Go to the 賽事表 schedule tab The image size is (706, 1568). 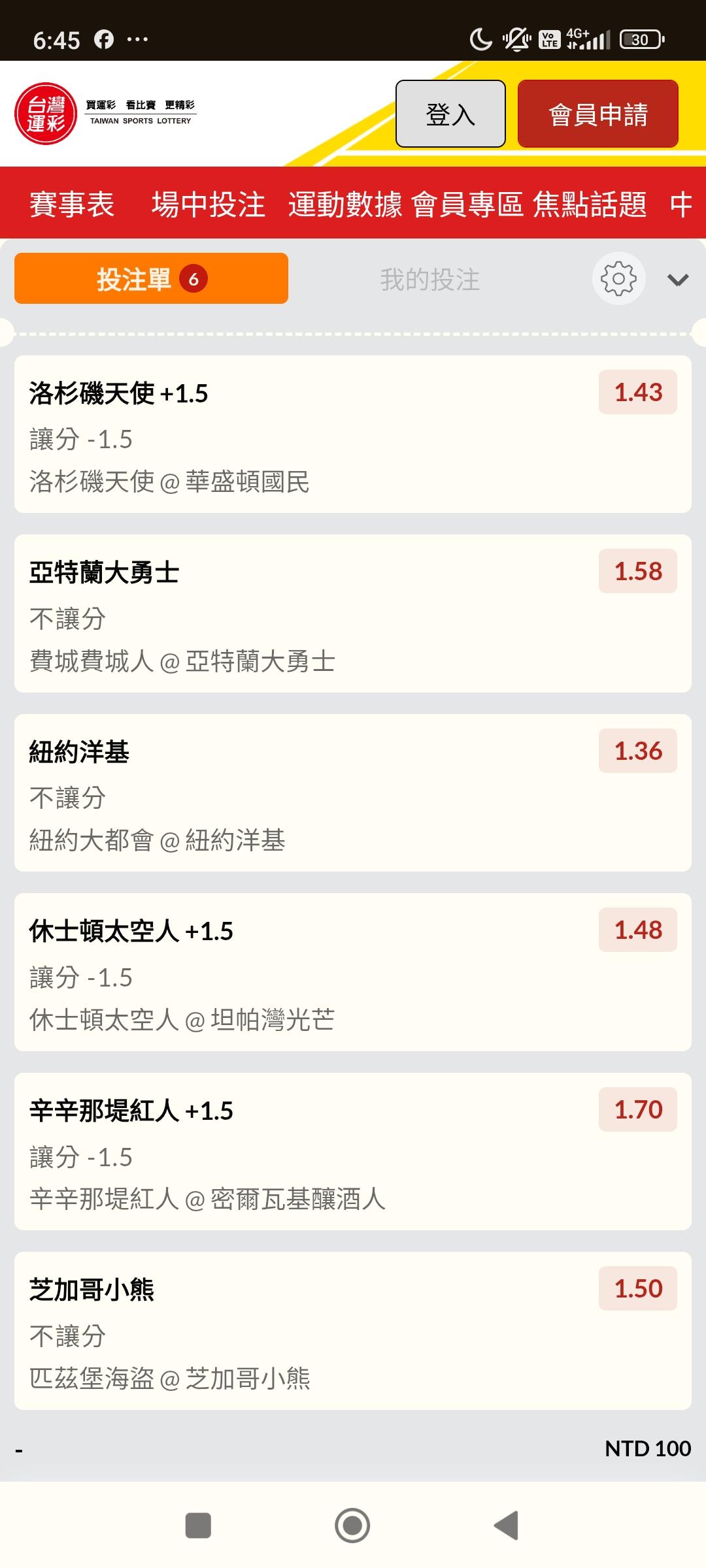tap(72, 204)
